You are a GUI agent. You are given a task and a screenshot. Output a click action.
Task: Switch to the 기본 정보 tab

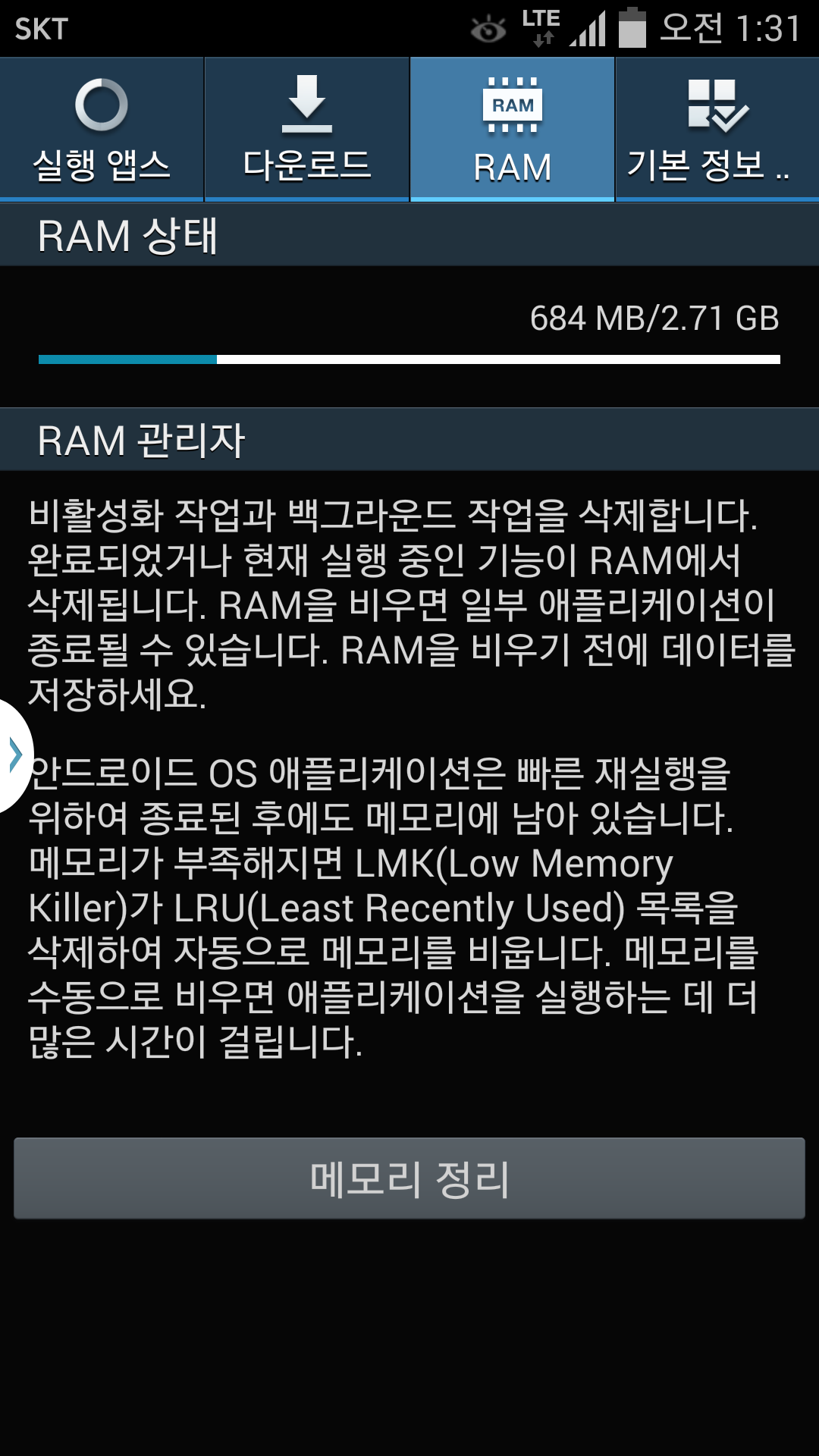click(x=717, y=130)
